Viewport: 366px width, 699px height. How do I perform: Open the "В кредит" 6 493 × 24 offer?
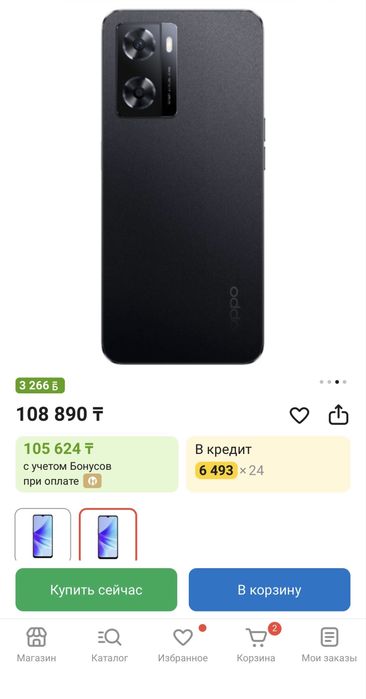click(x=268, y=464)
